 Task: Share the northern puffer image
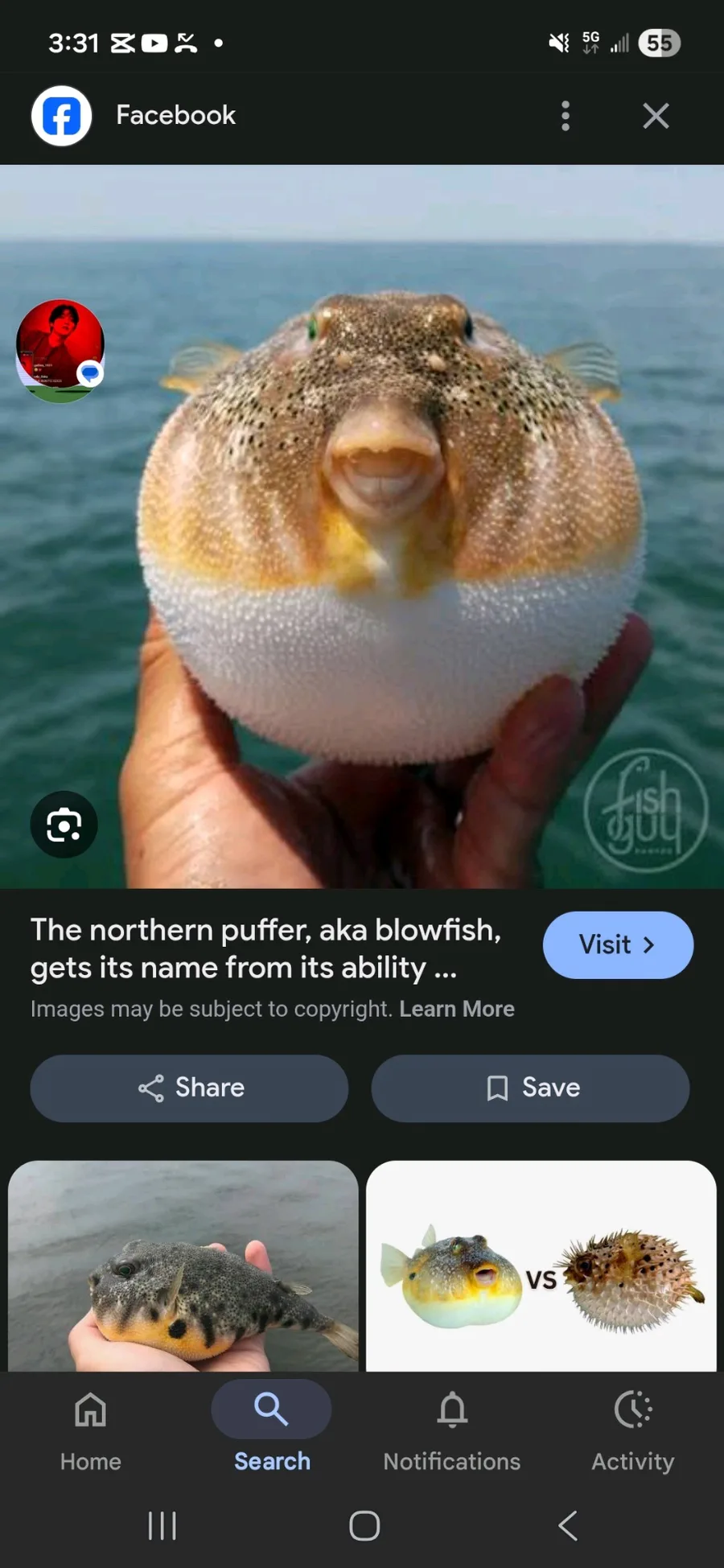(189, 1088)
